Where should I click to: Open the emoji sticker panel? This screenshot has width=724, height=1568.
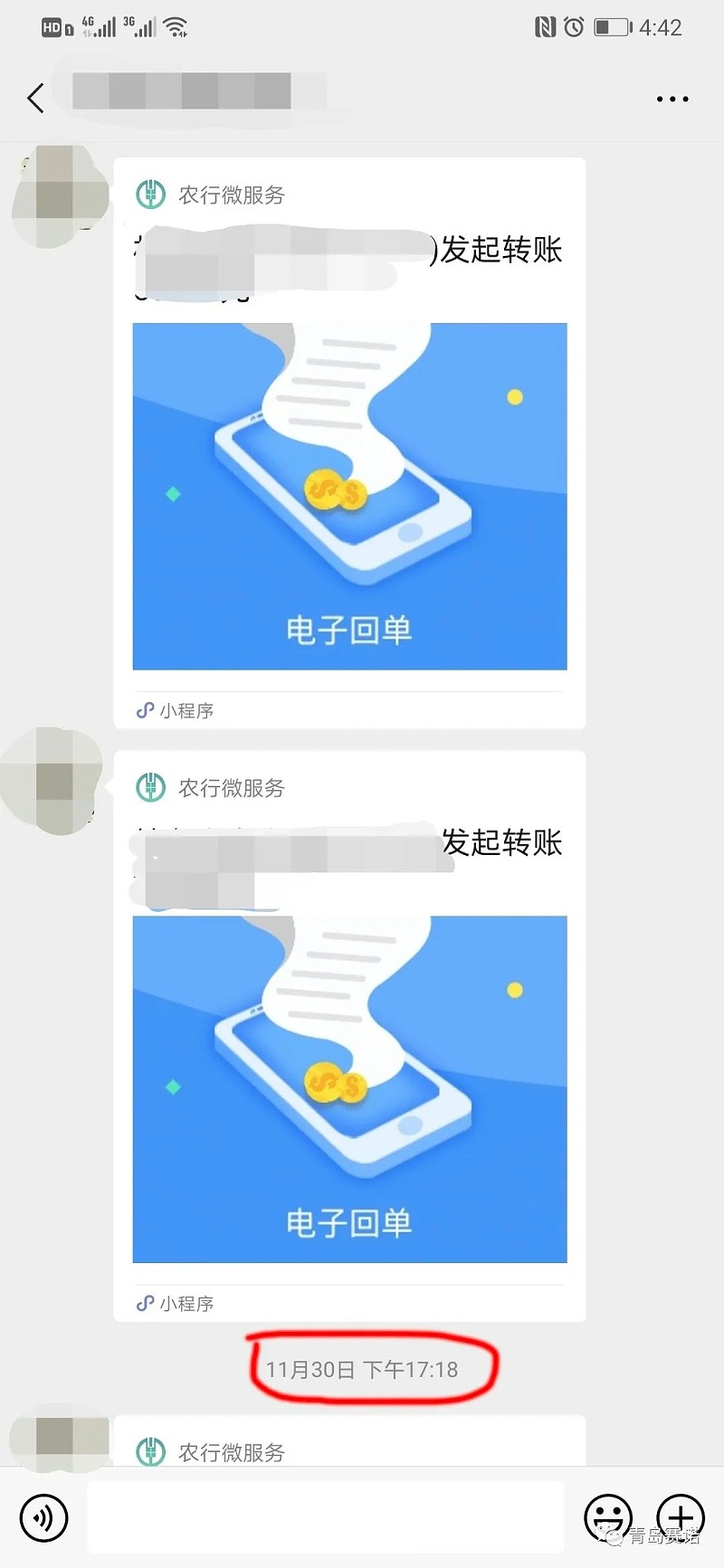pyautogui.click(x=607, y=1517)
